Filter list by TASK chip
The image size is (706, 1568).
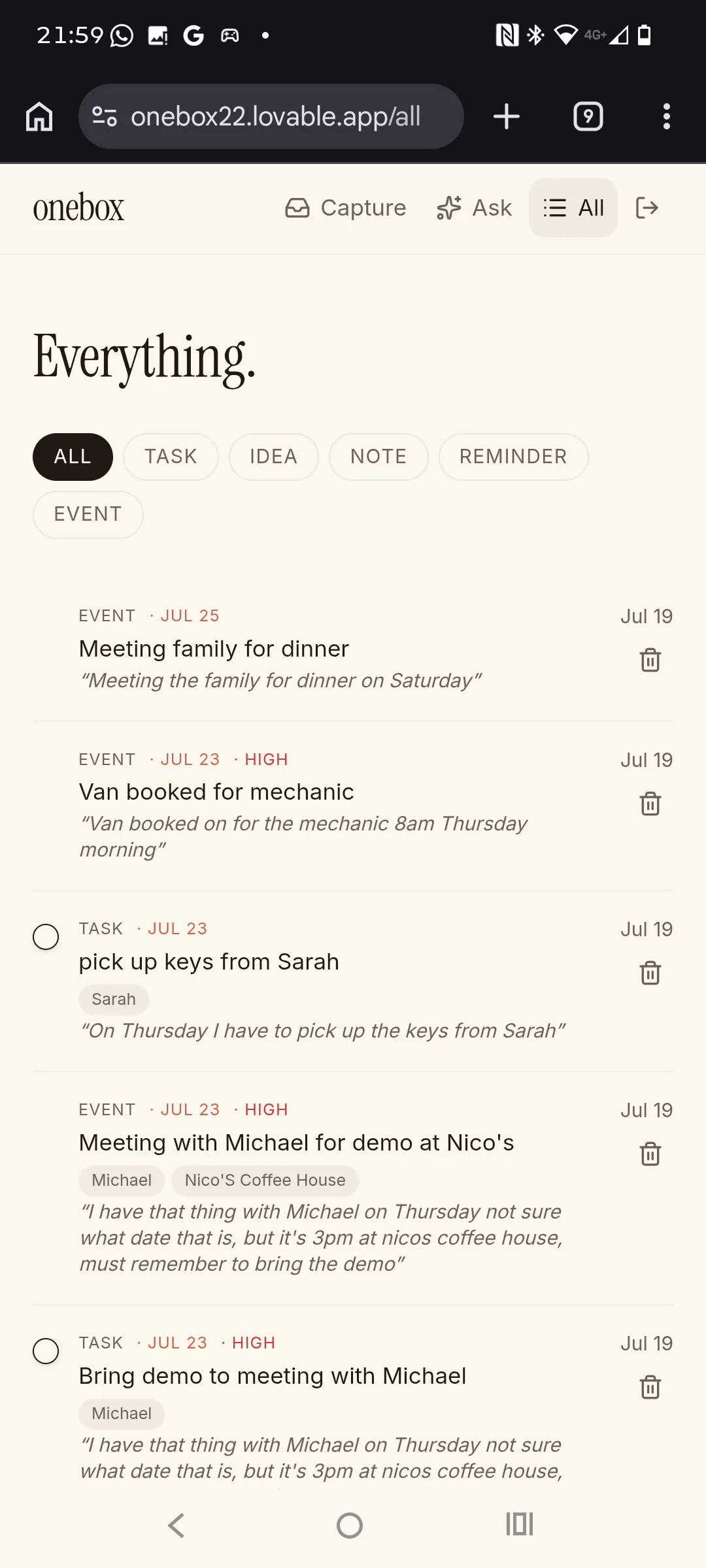coord(171,457)
